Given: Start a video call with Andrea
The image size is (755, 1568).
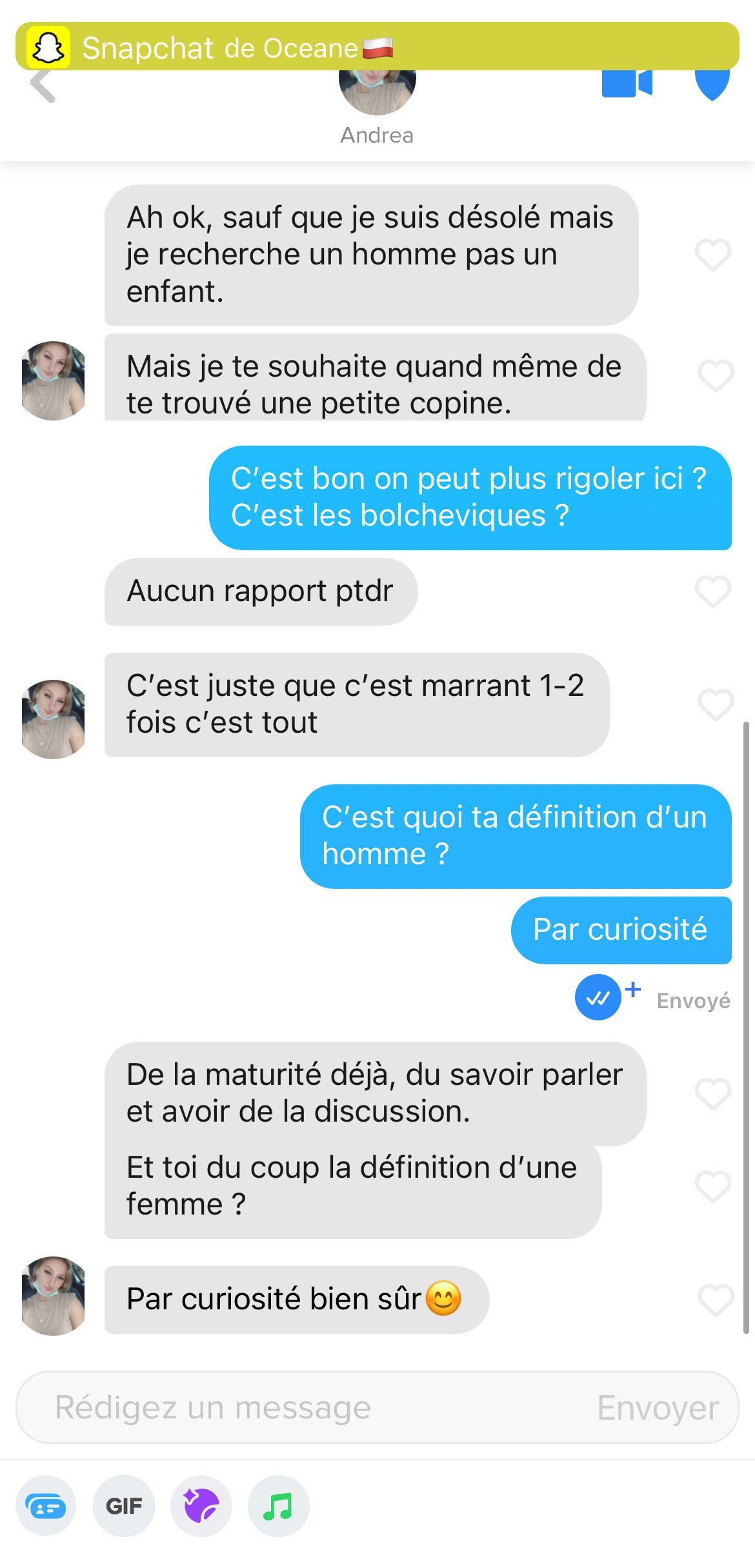Looking at the screenshot, I should [627, 84].
